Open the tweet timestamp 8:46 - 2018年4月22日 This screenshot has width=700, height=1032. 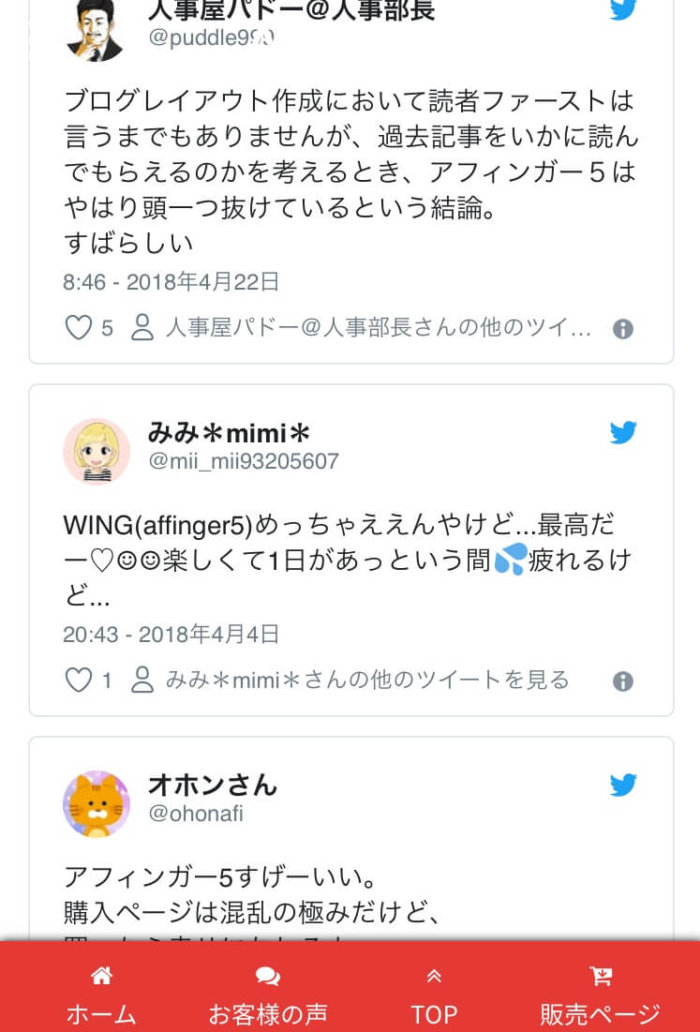(171, 282)
